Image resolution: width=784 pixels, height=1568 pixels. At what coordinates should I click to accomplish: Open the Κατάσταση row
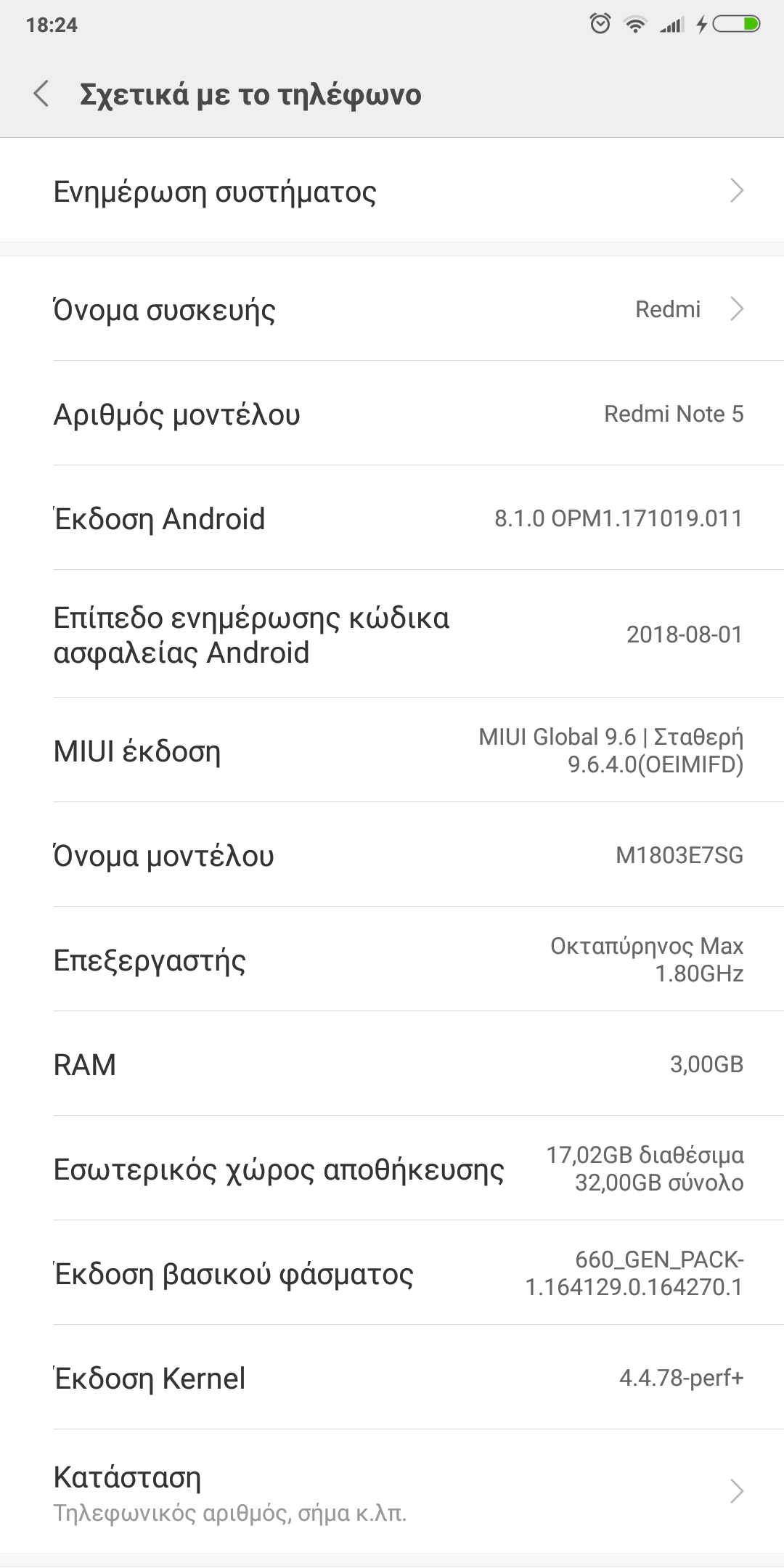392,1493
